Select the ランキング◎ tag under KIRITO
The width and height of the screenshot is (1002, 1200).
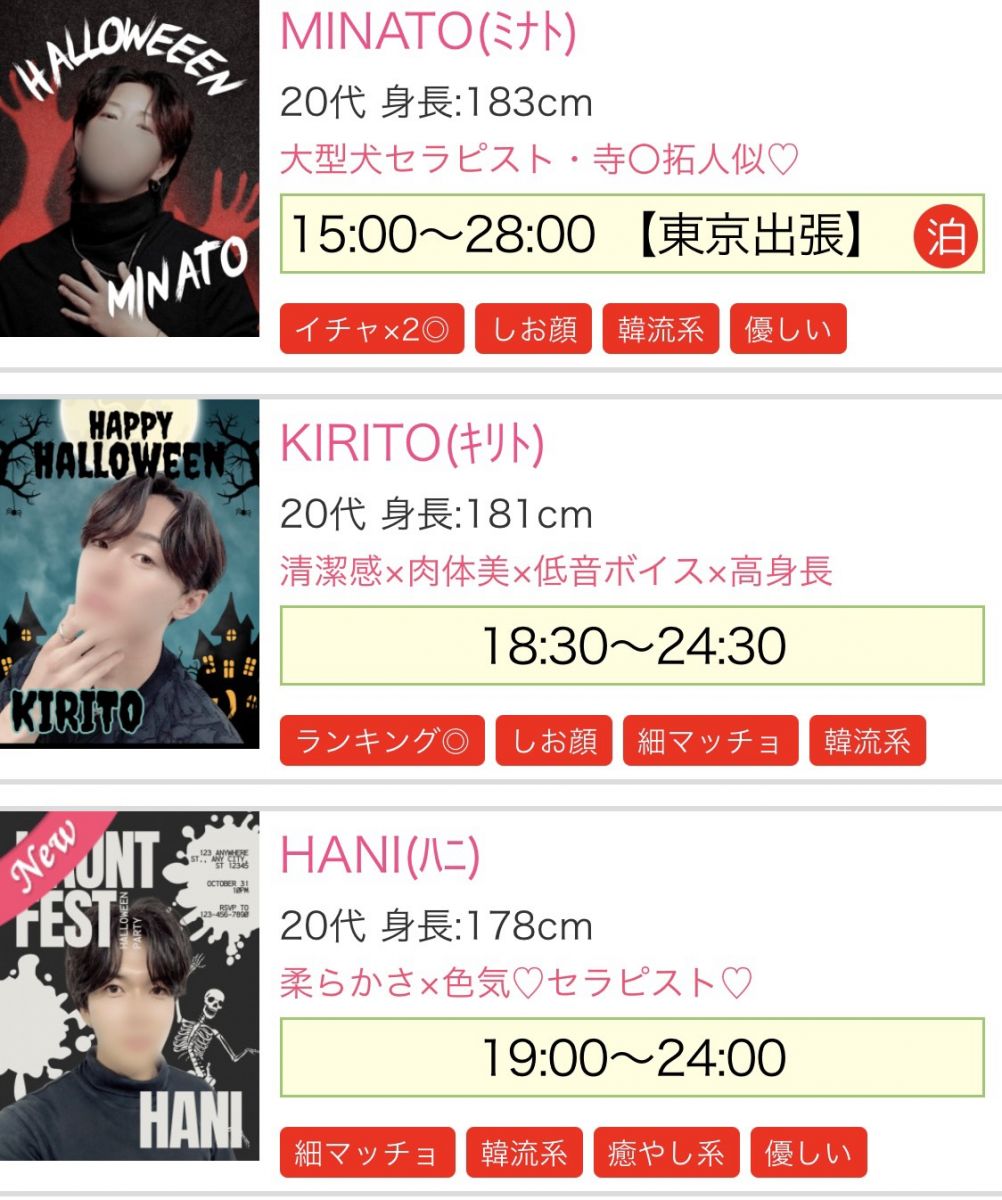coord(382,741)
